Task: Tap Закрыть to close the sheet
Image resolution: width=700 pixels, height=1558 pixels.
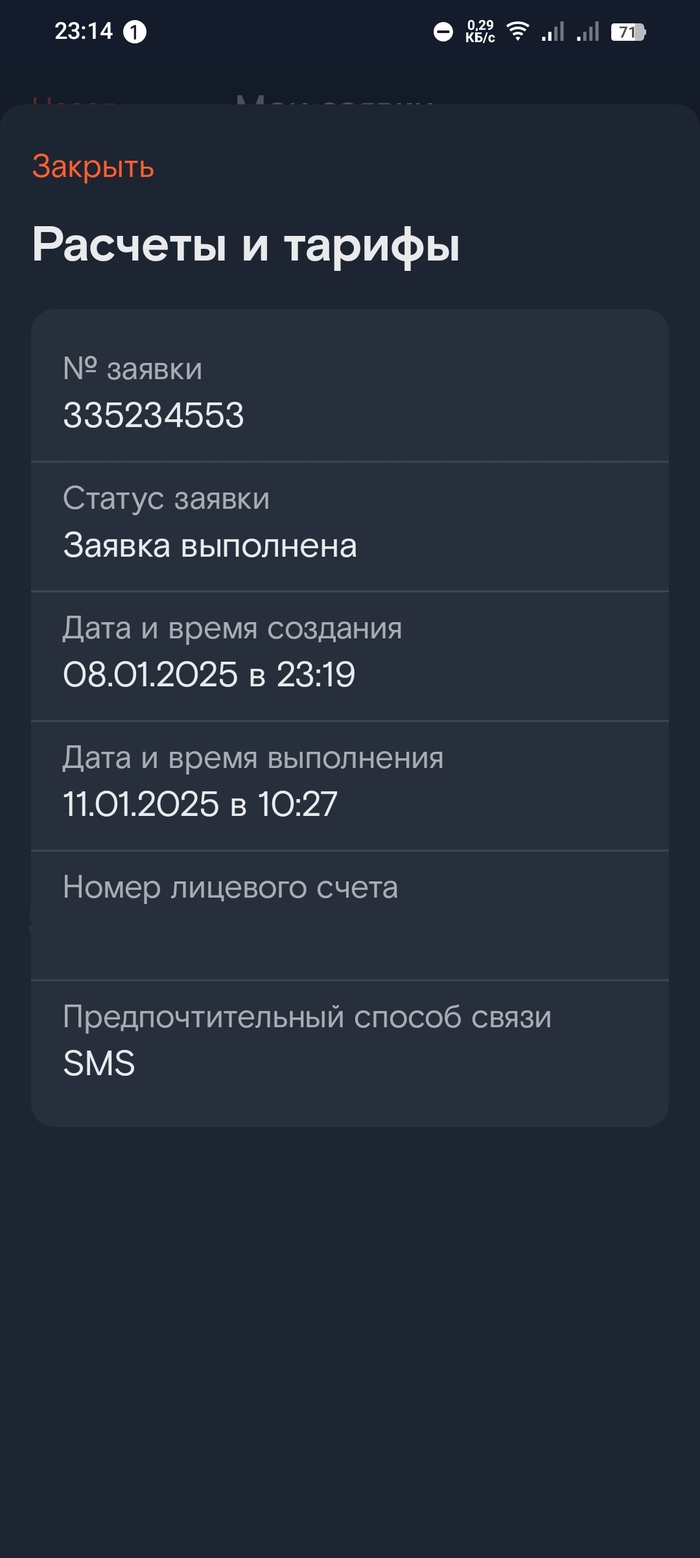Action: tap(93, 166)
